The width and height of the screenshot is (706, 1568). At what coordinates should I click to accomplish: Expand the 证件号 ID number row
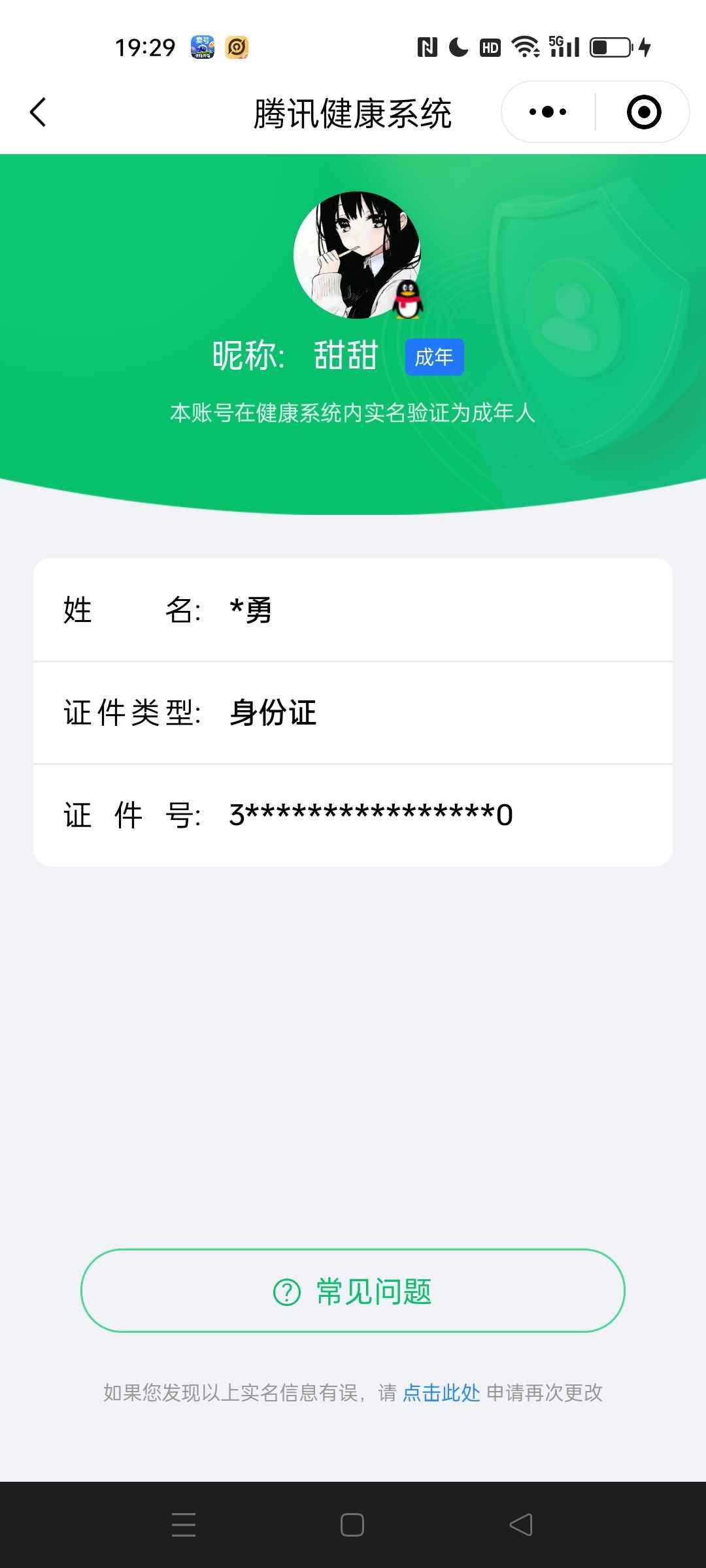[x=353, y=815]
